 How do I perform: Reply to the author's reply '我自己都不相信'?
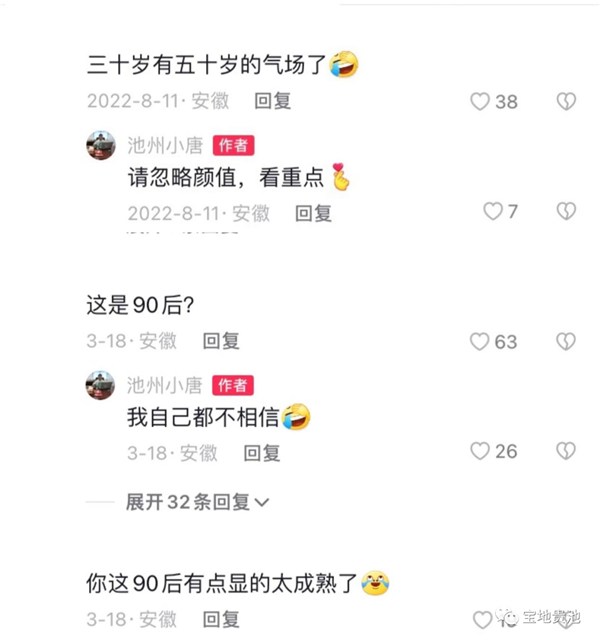point(262,452)
